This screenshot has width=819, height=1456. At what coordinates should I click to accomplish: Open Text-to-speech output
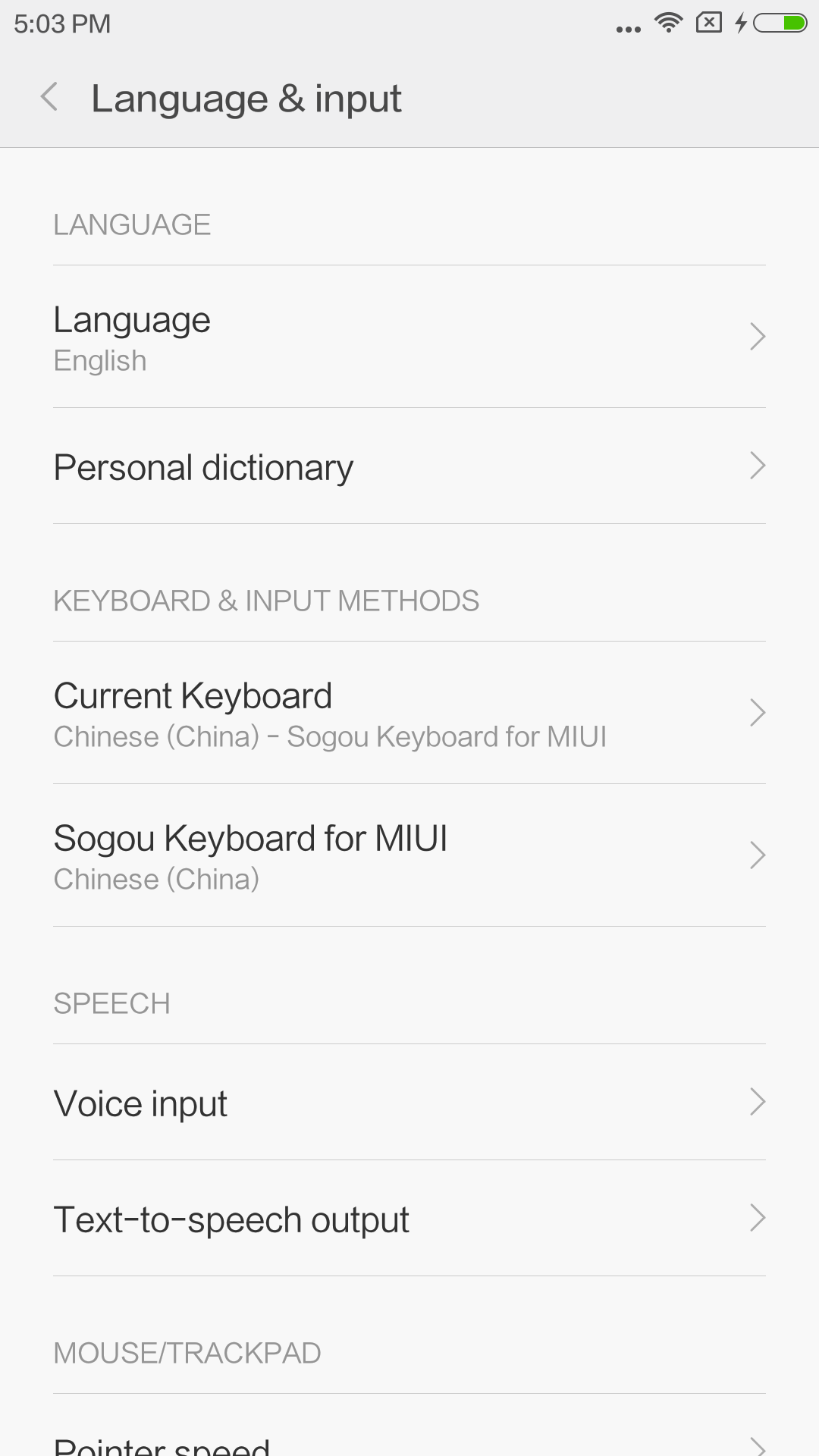coord(409,1218)
